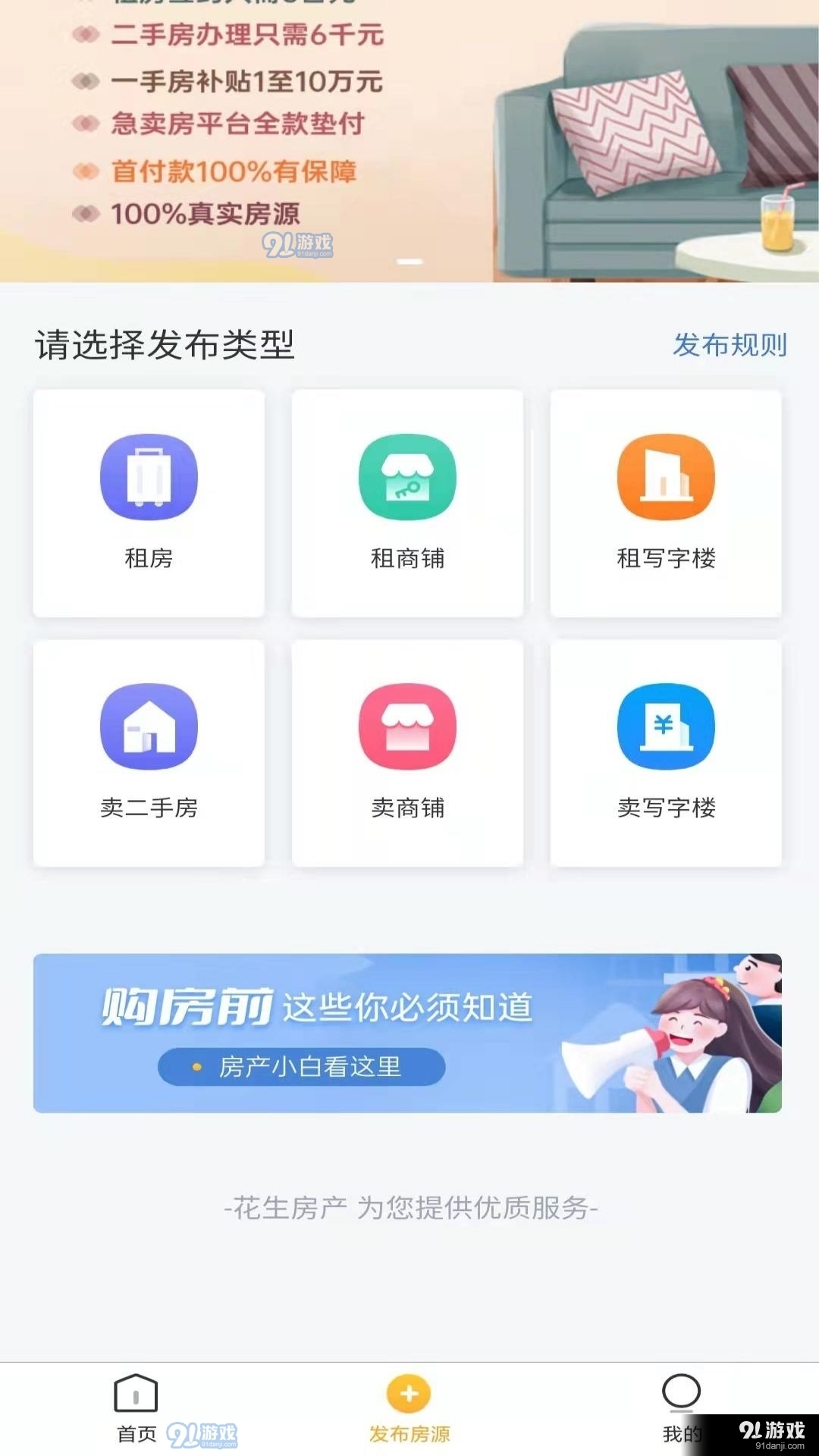
Task: Tap the blue ¥ icon for 卖写字楼
Action: click(x=665, y=726)
